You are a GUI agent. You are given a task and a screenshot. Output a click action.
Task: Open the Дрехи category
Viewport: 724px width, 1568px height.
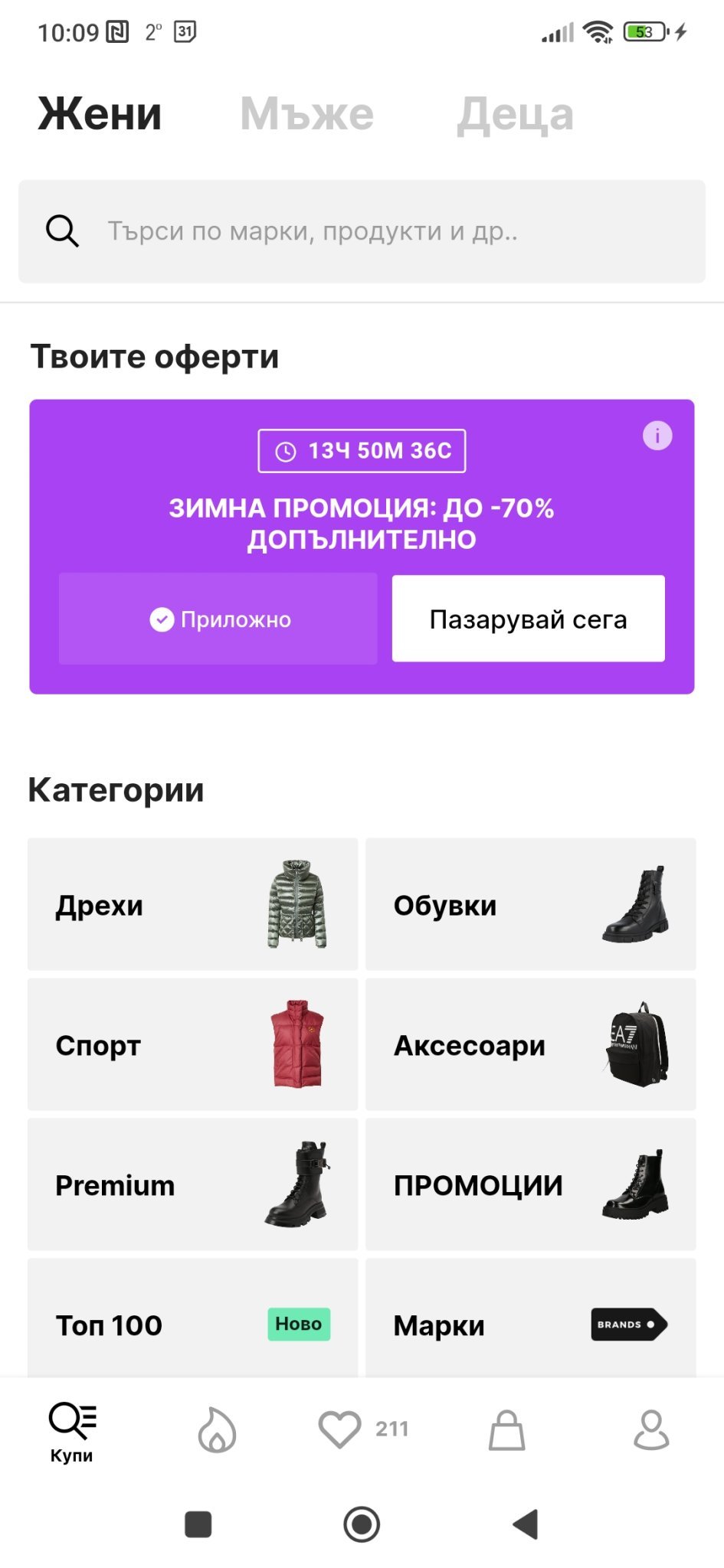(192, 904)
